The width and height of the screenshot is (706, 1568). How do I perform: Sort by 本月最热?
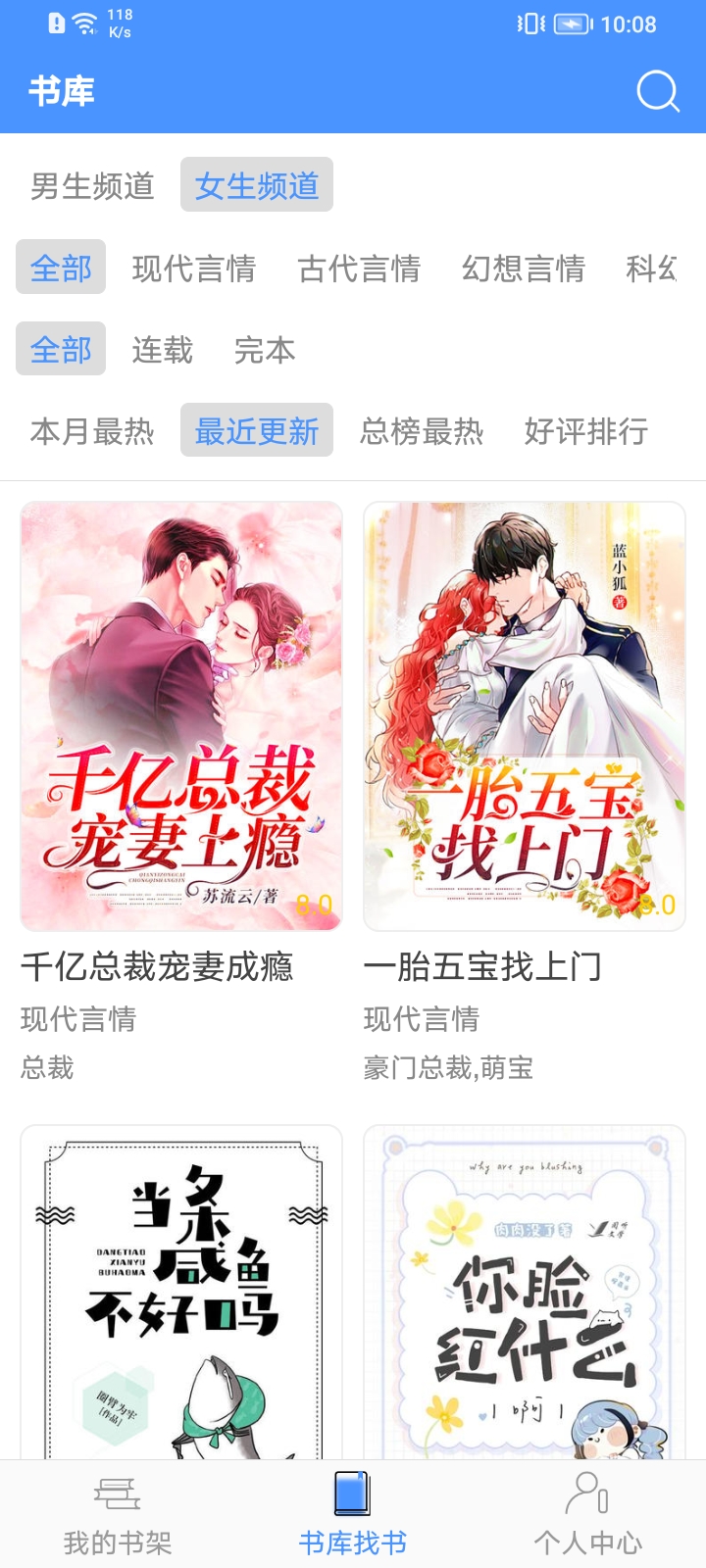point(92,430)
